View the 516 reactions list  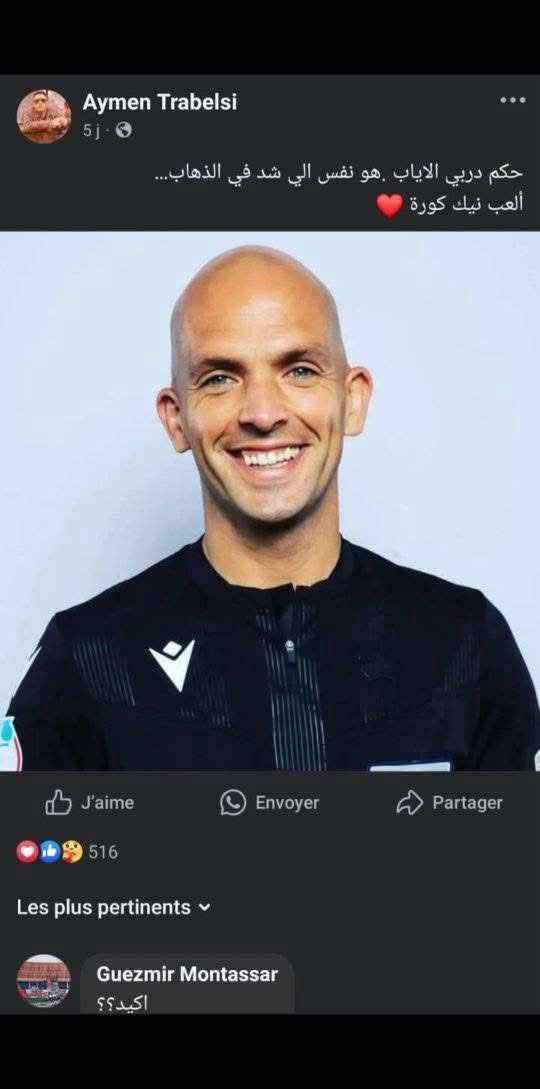[67, 851]
